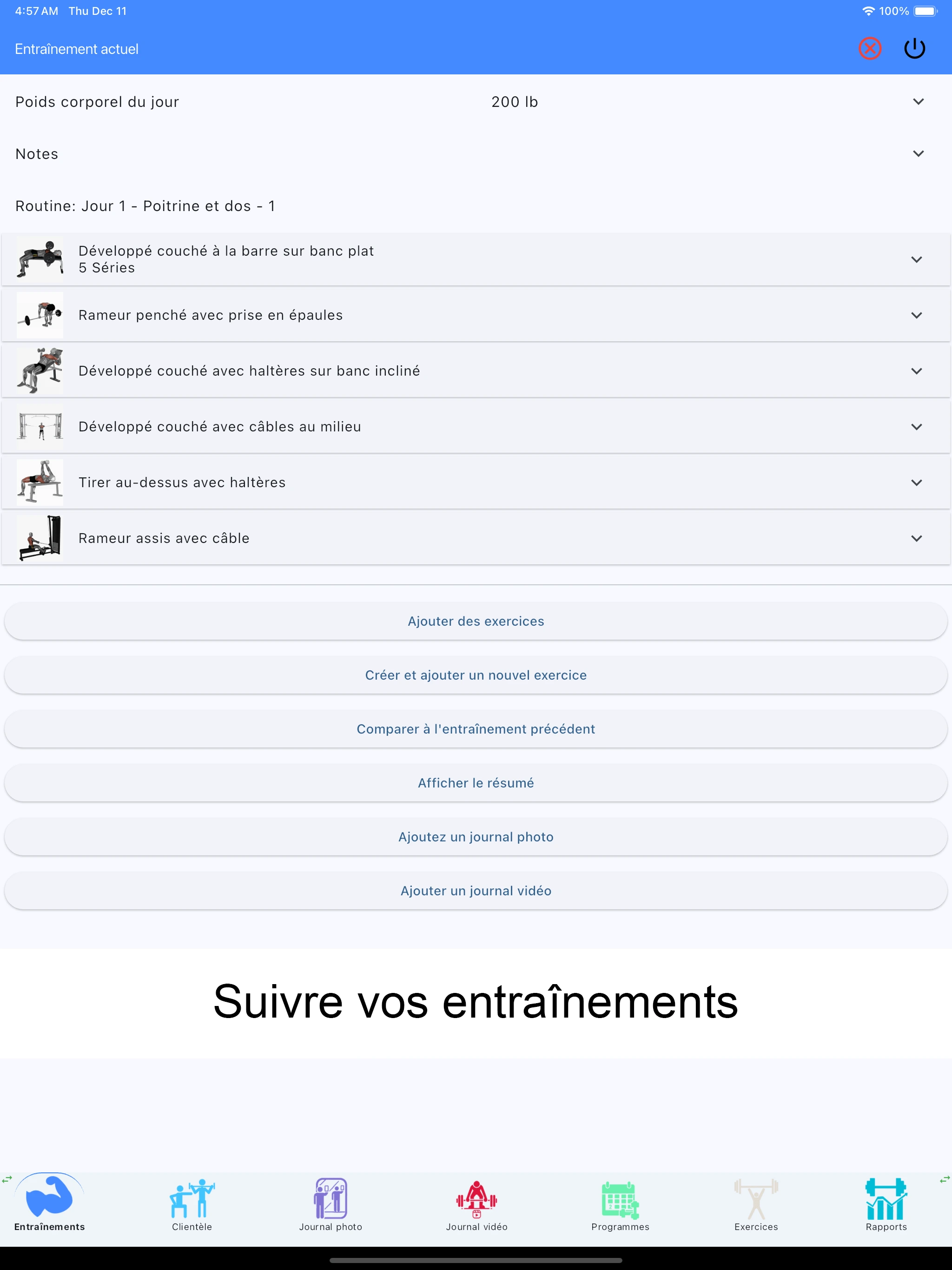
Task: Tap Afficher le résumé
Action: [x=476, y=783]
